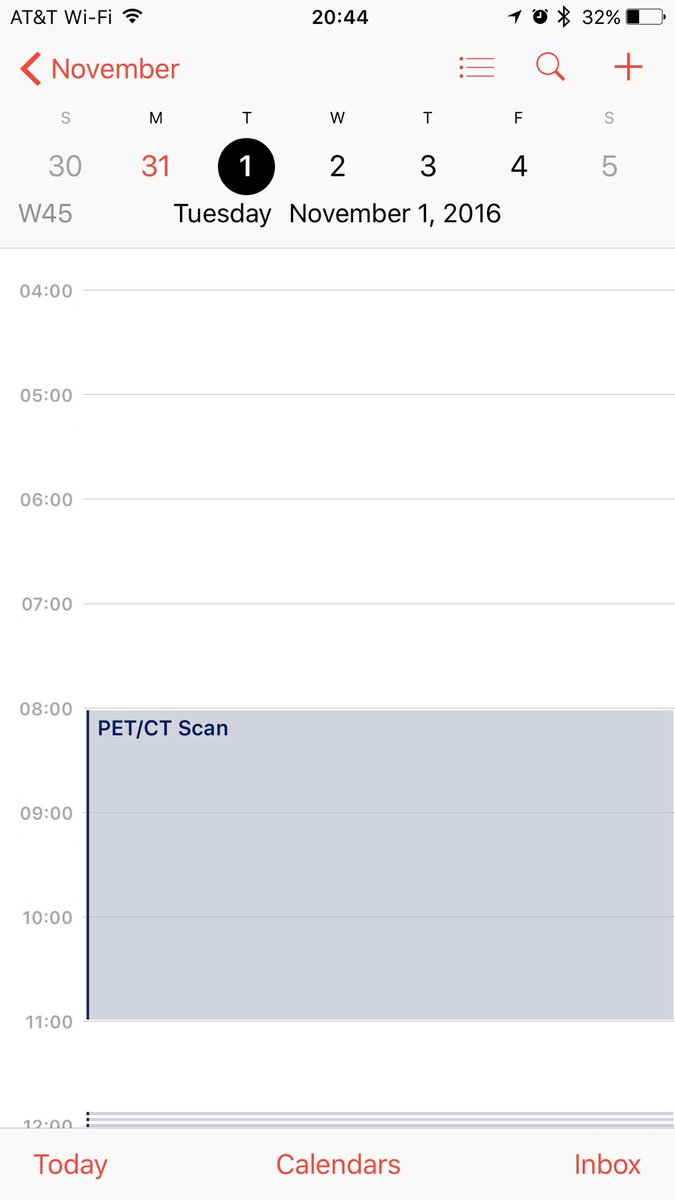The width and height of the screenshot is (675, 1200).
Task: Select Monday the 31st
Action: coord(156,166)
